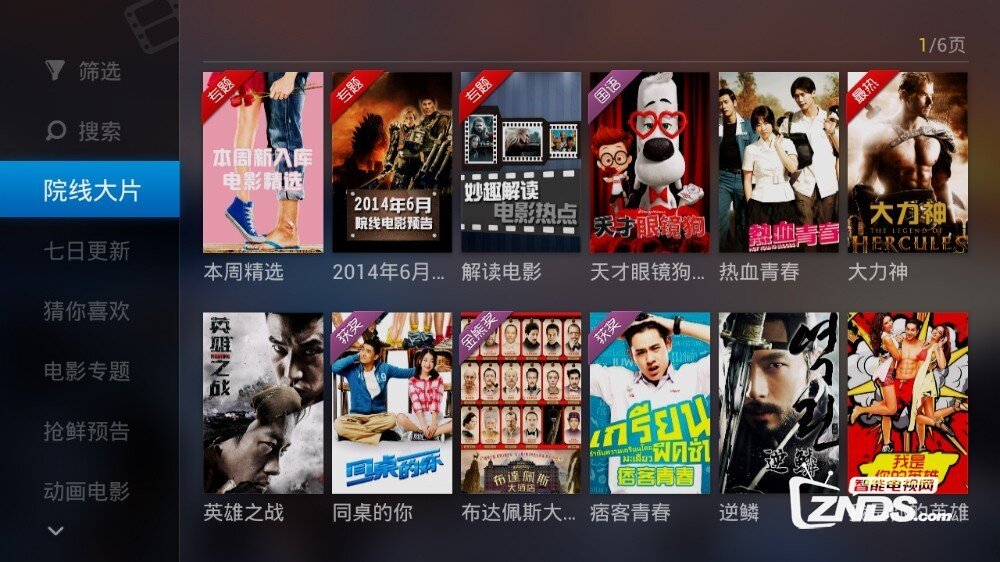This screenshot has height=562, width=1000.
Task: Open 动画电影 category
Action: [x=87, y=491]
